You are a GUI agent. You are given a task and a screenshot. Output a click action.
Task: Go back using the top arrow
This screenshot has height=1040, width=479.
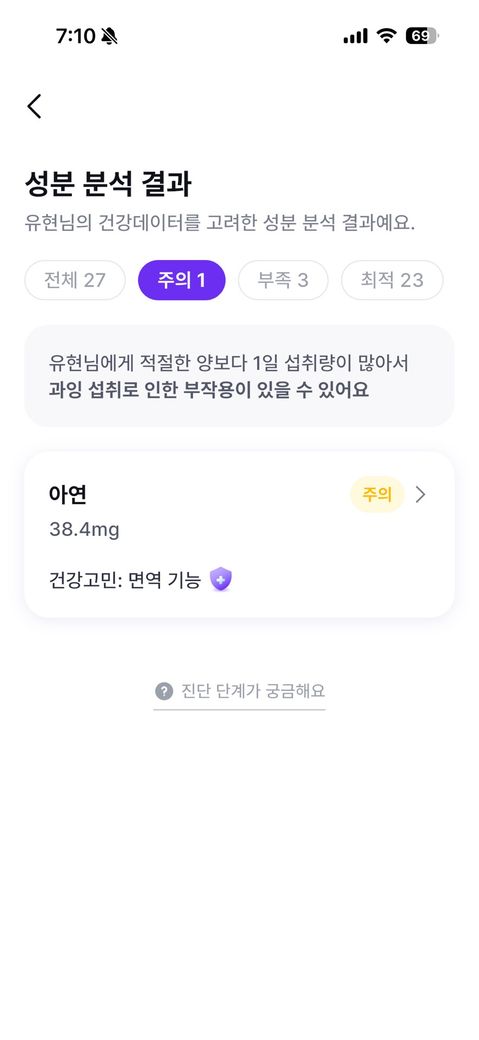pyautogui.click(x=34, y=106)
